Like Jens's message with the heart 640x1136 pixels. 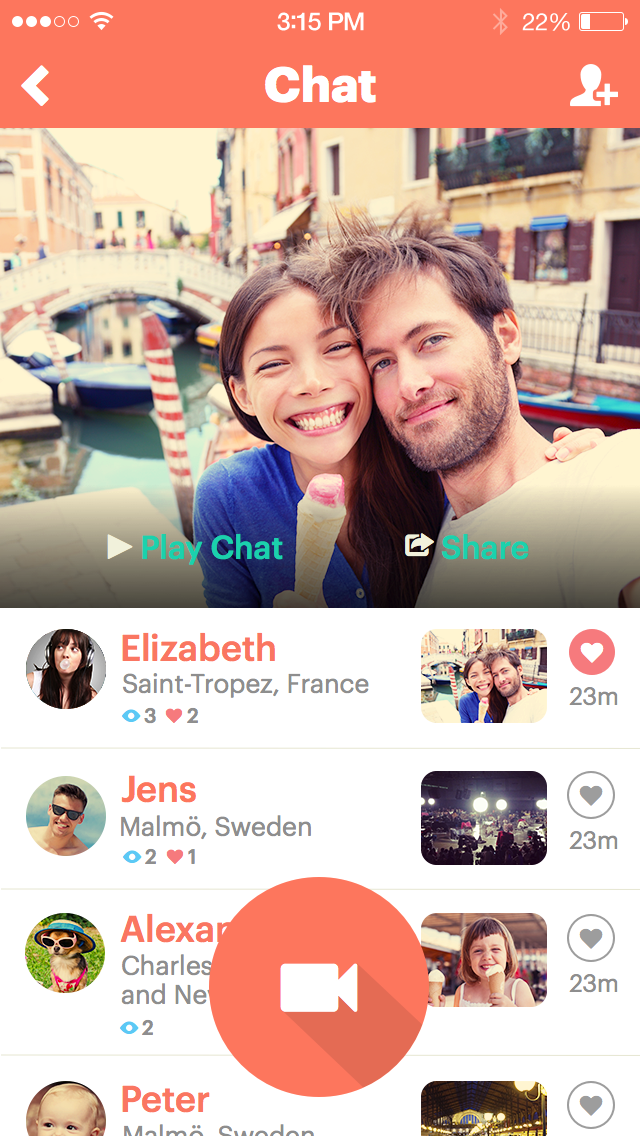tap(591, 796)
